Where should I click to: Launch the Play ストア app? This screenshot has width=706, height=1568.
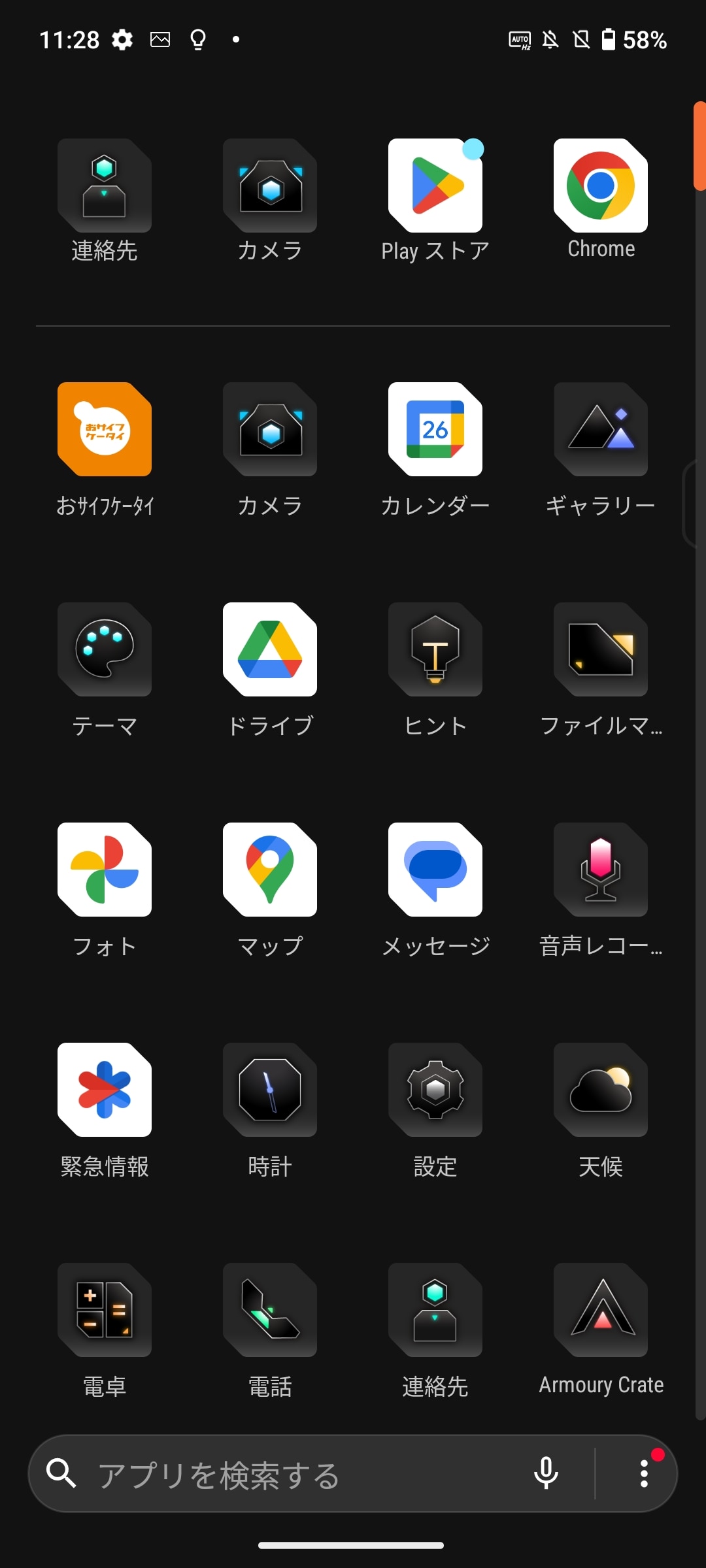point(435,186)
